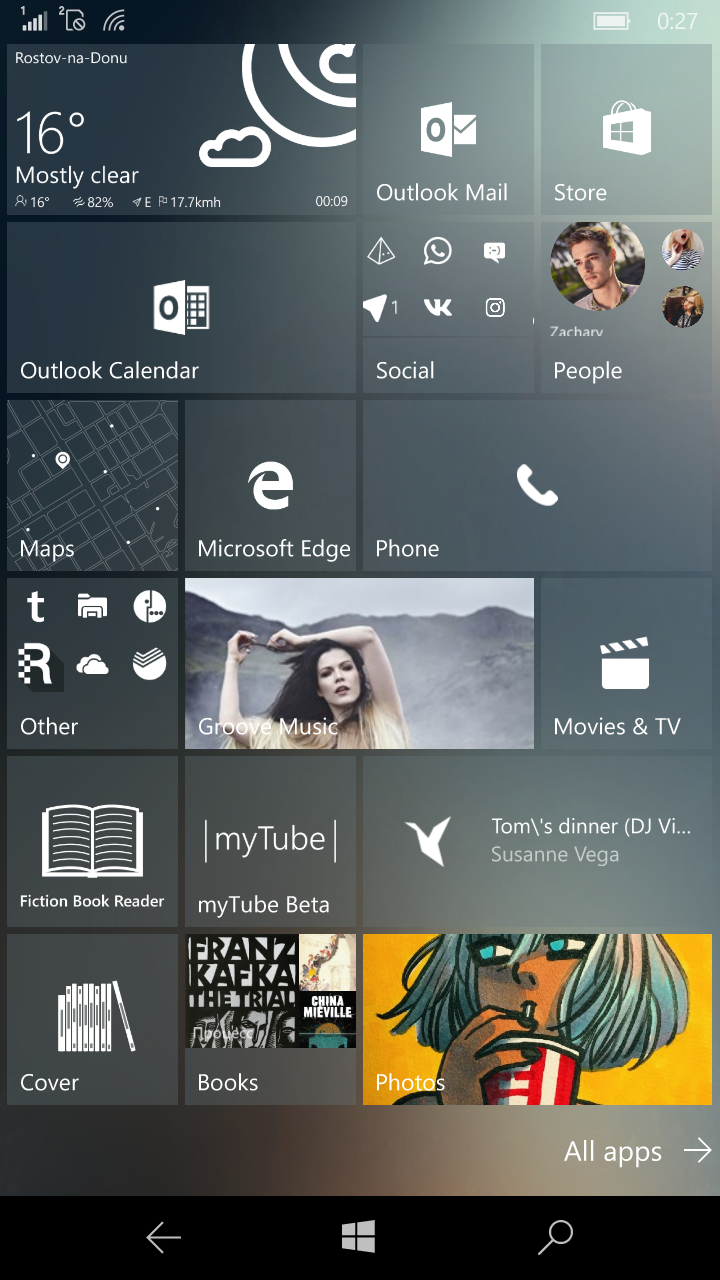720x1280 pixels.
Task: Open the Phone dialer tile
Action: click(537, 485)
